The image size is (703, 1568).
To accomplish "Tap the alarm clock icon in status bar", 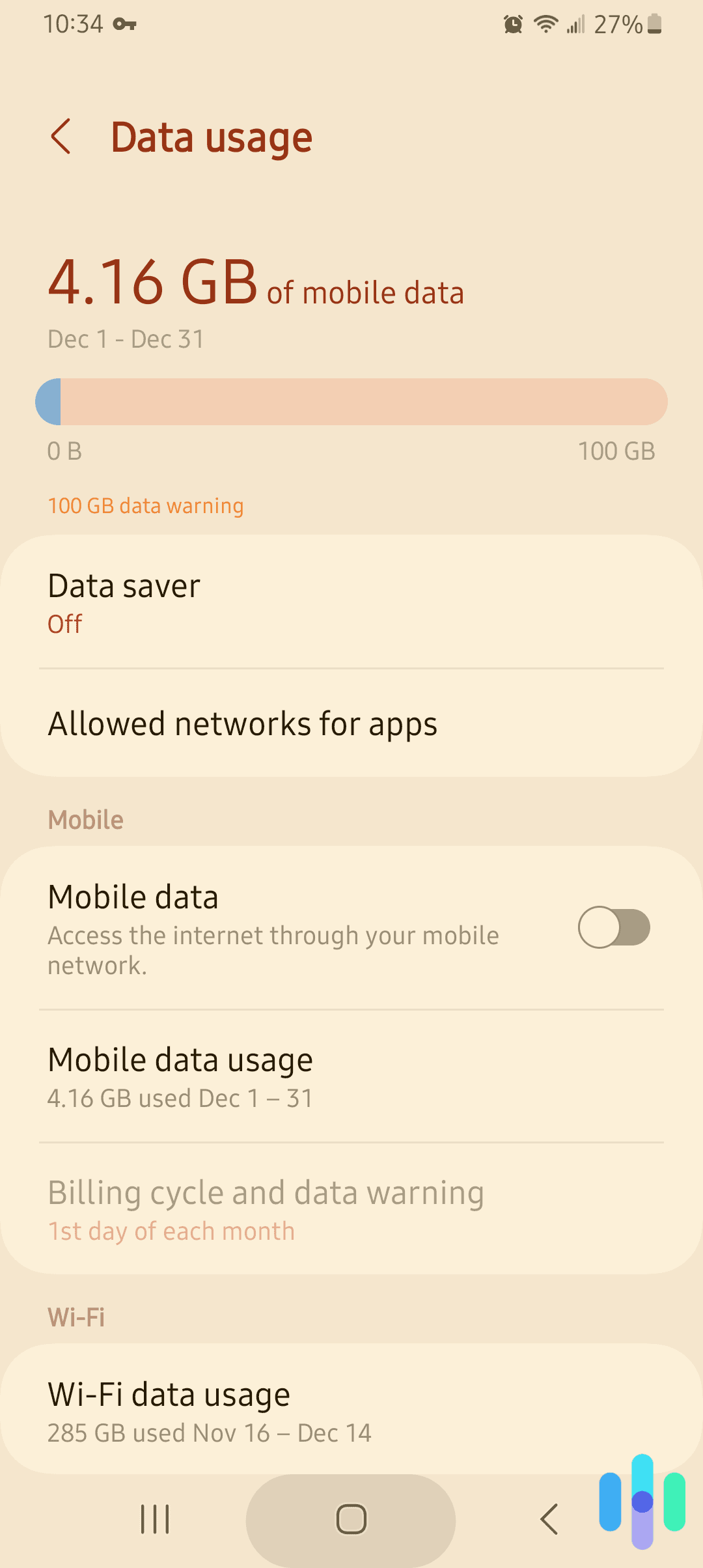I will [512, 23].
